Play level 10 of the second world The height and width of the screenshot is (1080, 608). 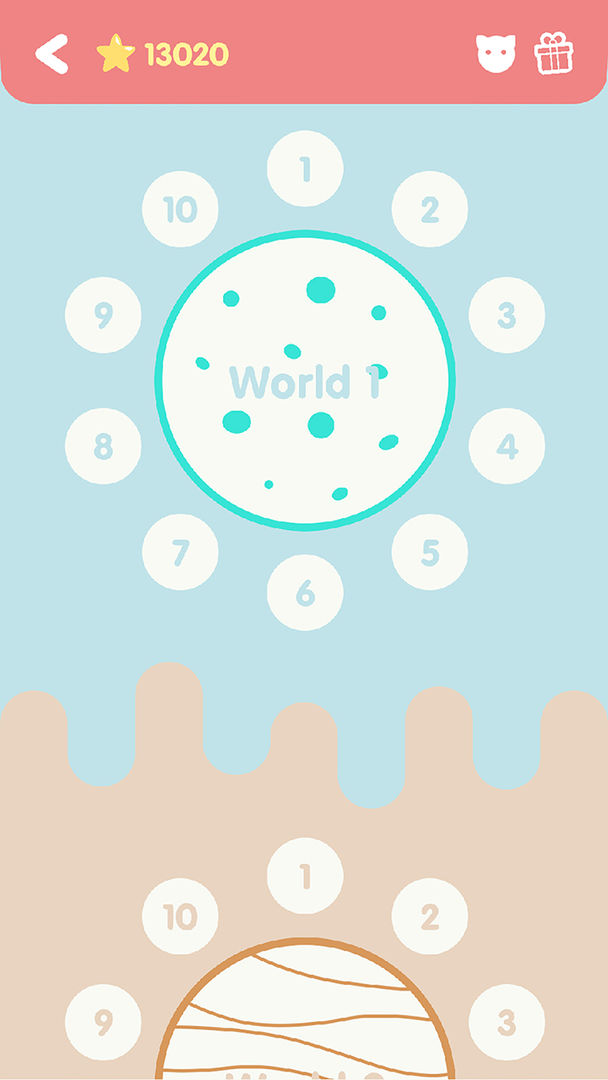coord(180,917)
